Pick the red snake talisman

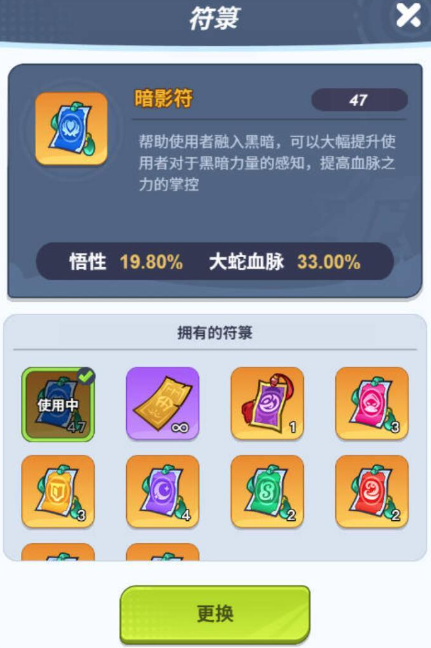coord(372,491)
